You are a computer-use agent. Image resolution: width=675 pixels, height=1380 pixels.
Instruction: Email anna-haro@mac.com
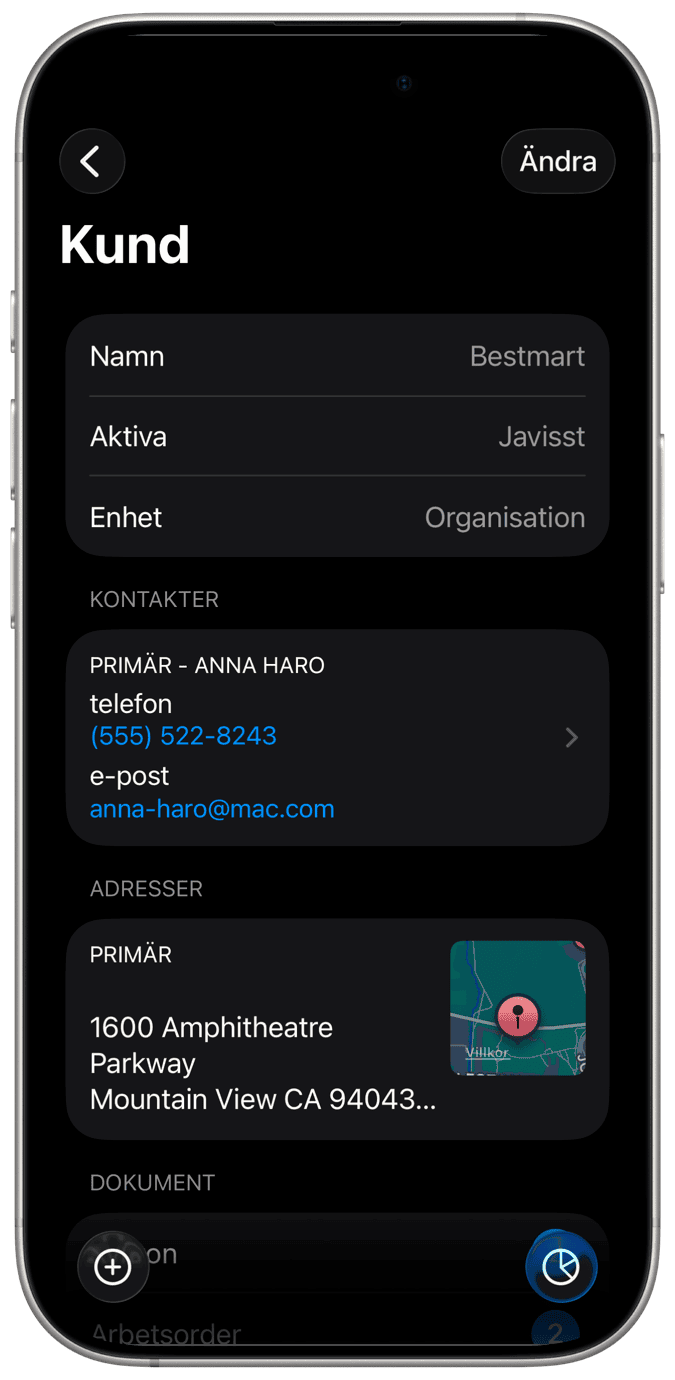tap(212, 809)
